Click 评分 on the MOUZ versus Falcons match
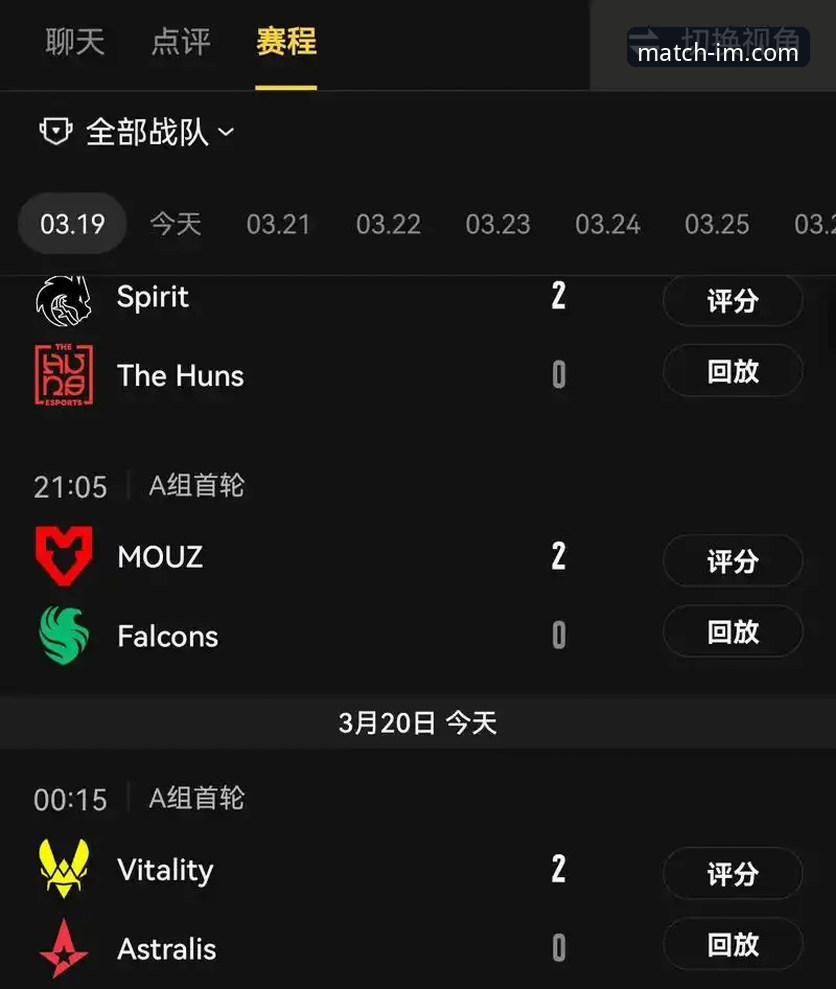Image resolution: width=836 pixels, height=989 pixels. 733,561
